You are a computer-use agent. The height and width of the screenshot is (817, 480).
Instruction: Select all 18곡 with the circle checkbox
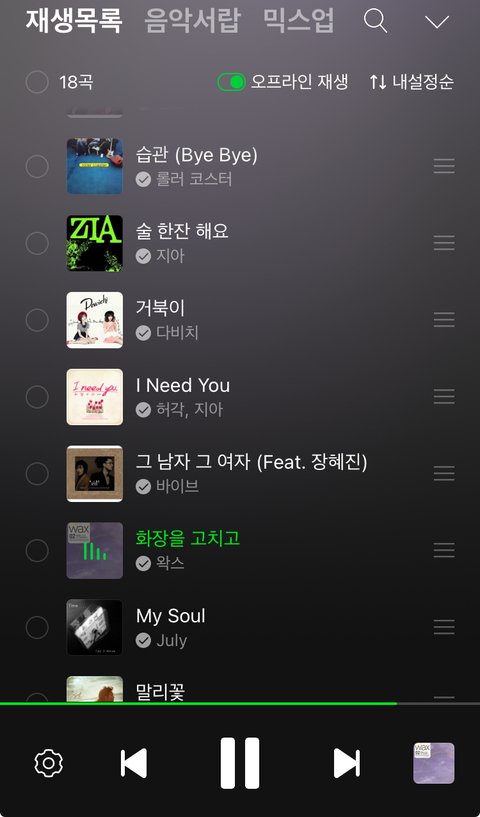pos(37,82)
